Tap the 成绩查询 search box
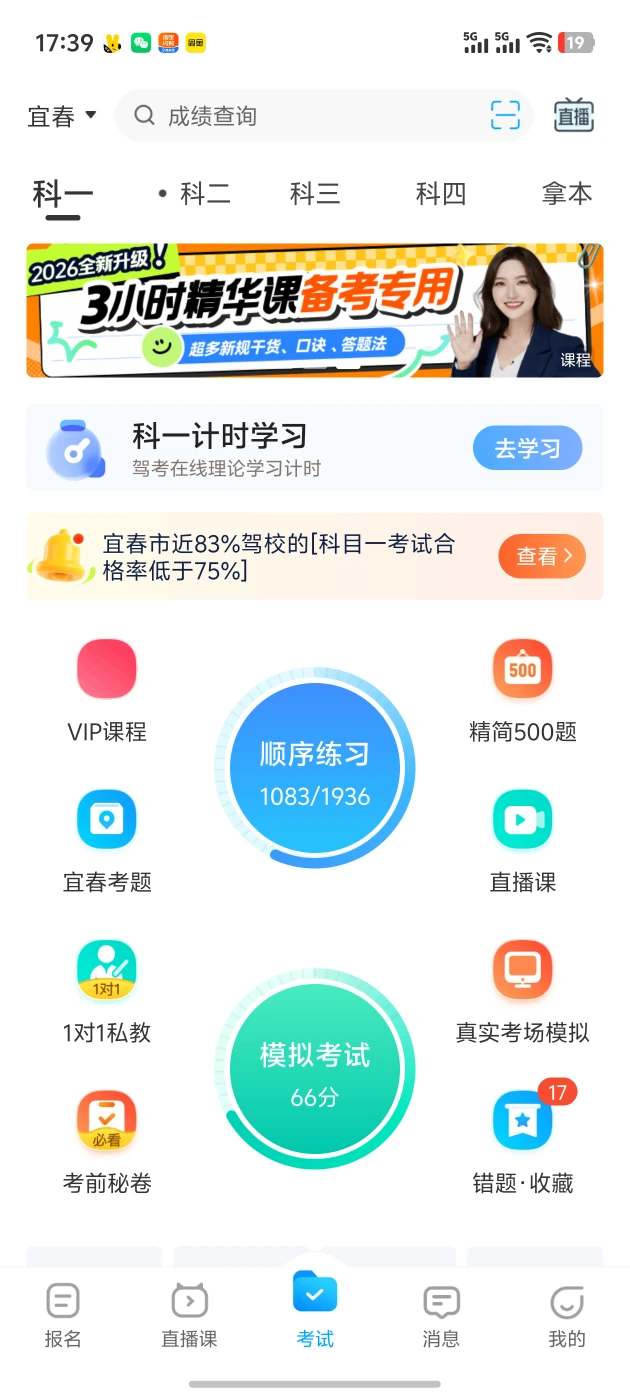 tap(300, 116)
